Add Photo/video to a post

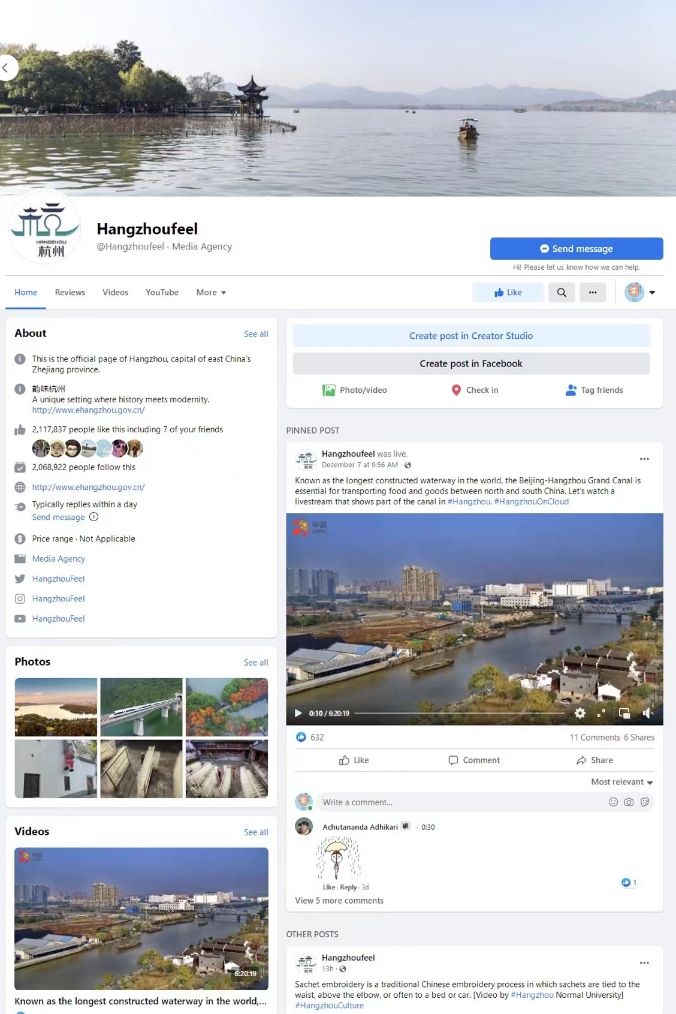354,390
